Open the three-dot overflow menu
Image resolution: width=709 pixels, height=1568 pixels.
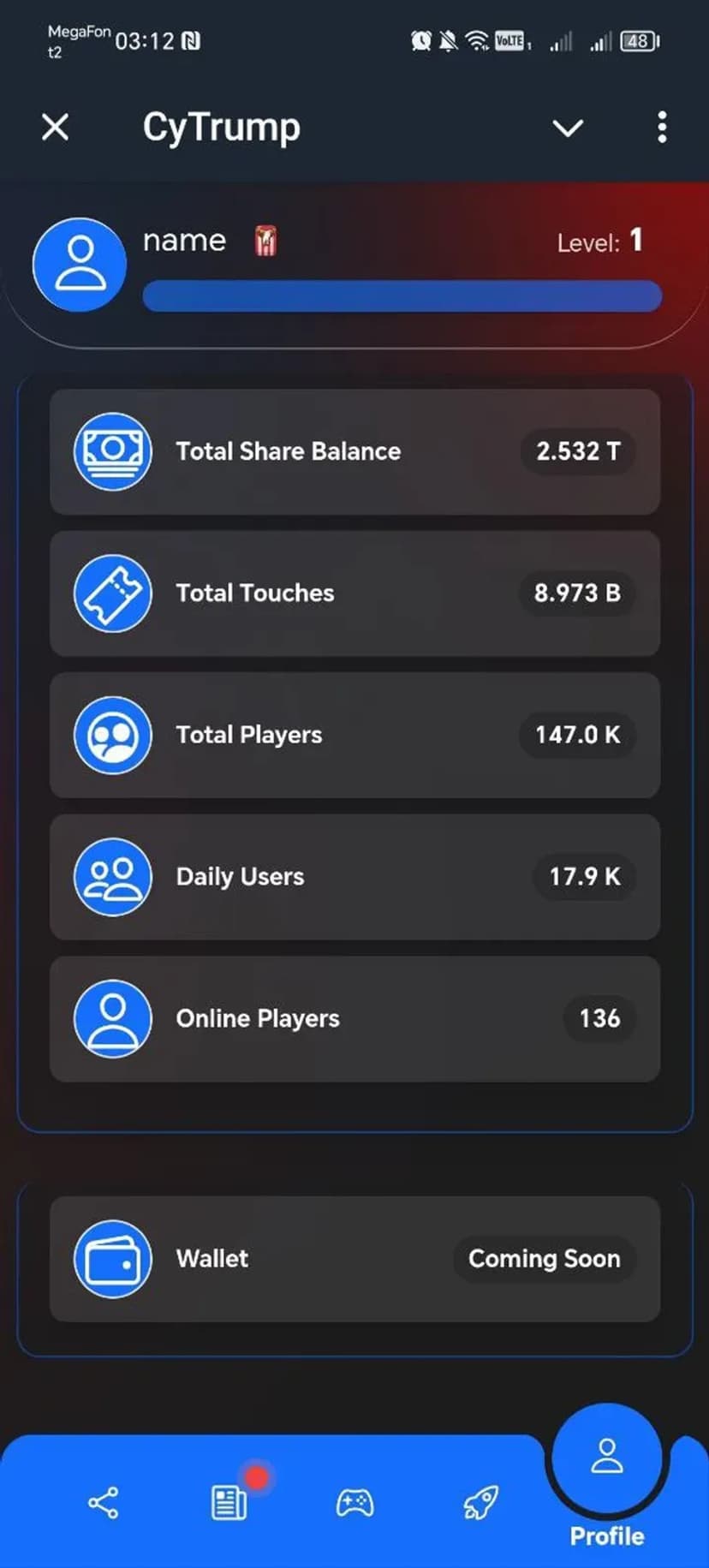[x=661, y=128]
